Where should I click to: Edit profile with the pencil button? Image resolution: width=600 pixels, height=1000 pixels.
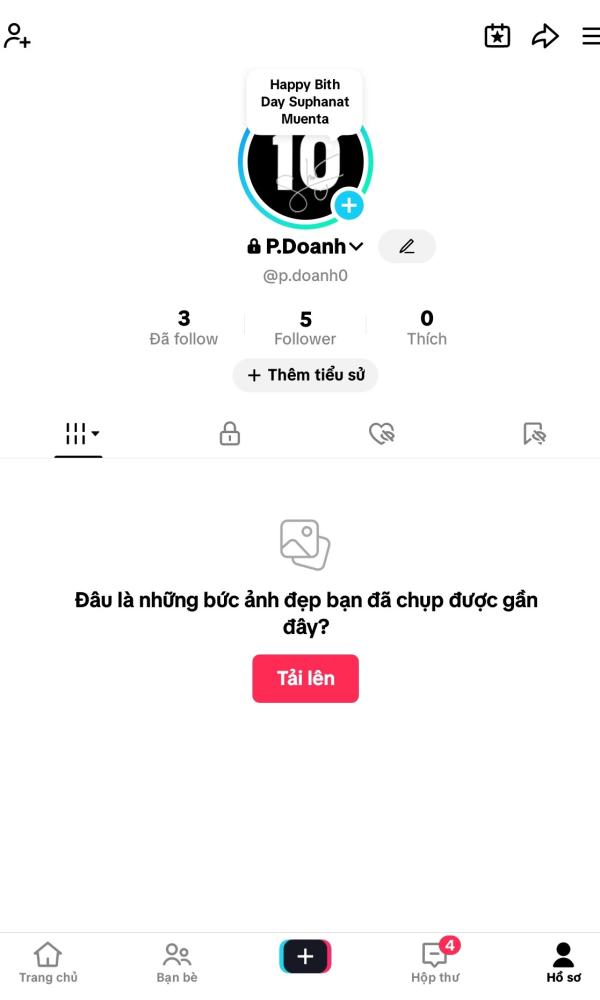coord(407,246)
